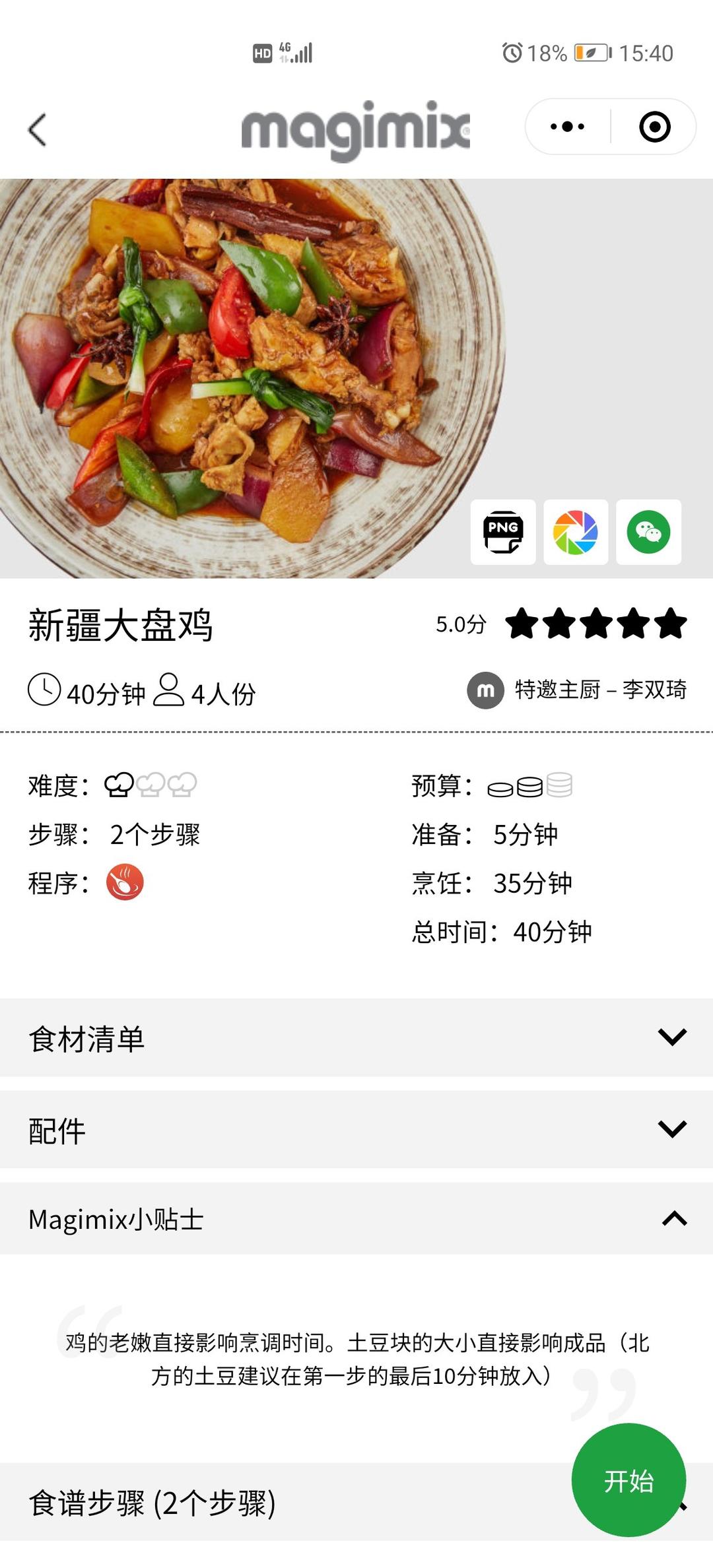Screen dimensions: 713x1568
Task: Open the mini program more options menu
Action: [567, 126]
